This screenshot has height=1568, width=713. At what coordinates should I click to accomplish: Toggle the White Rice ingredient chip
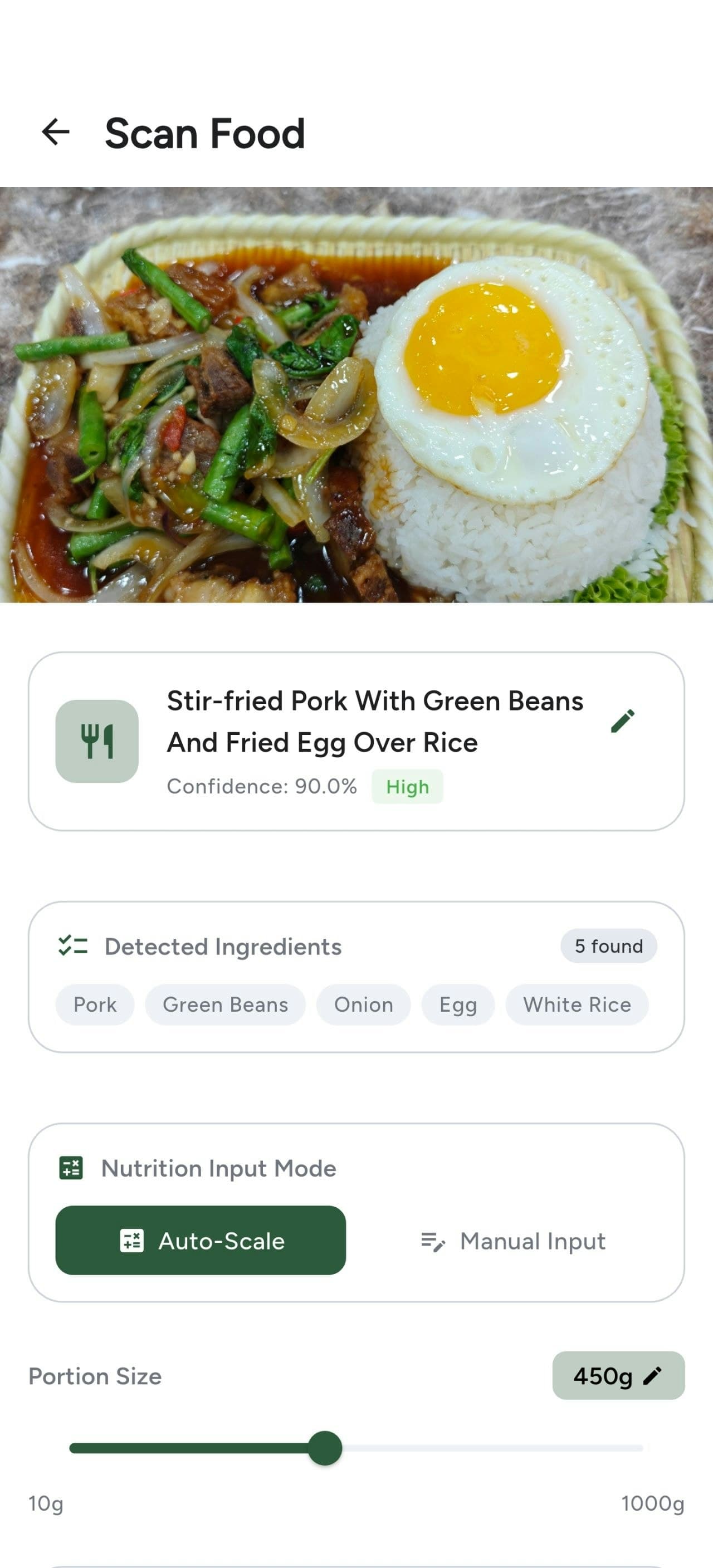click(x=576, y=1005)
